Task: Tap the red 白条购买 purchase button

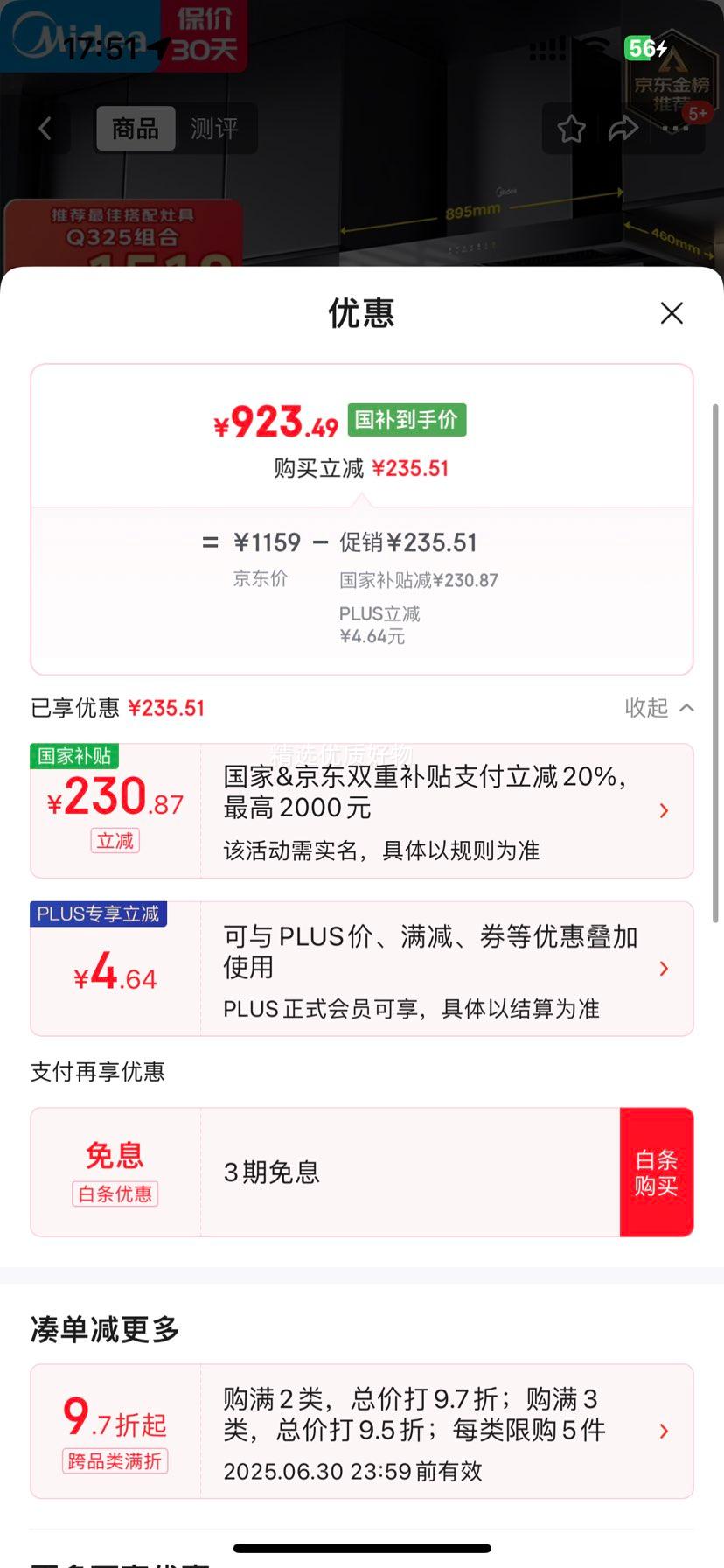Action: tap(657, 1172)
